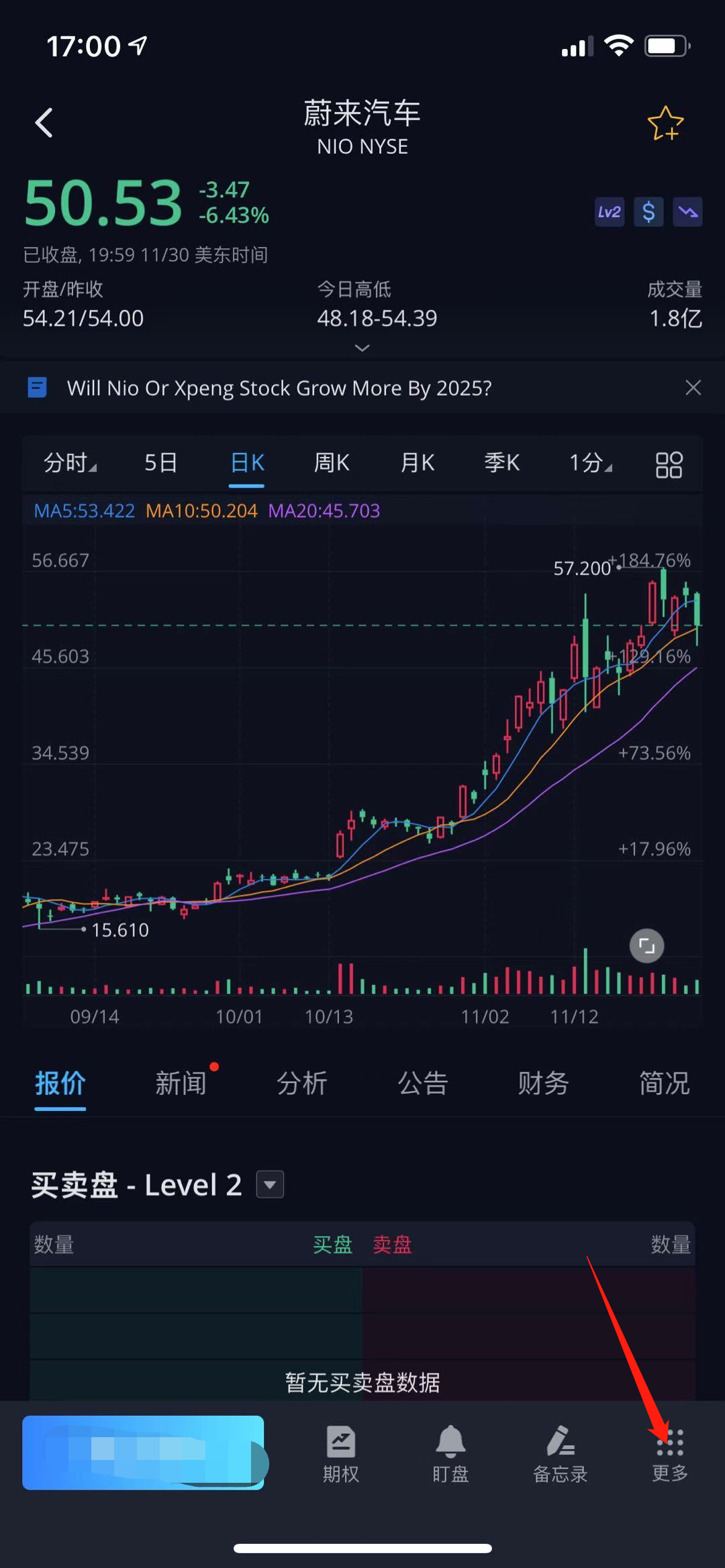Open the 1分 minute interval dropdown
The width and height of the screenshot is (725, 1568).
589,463
